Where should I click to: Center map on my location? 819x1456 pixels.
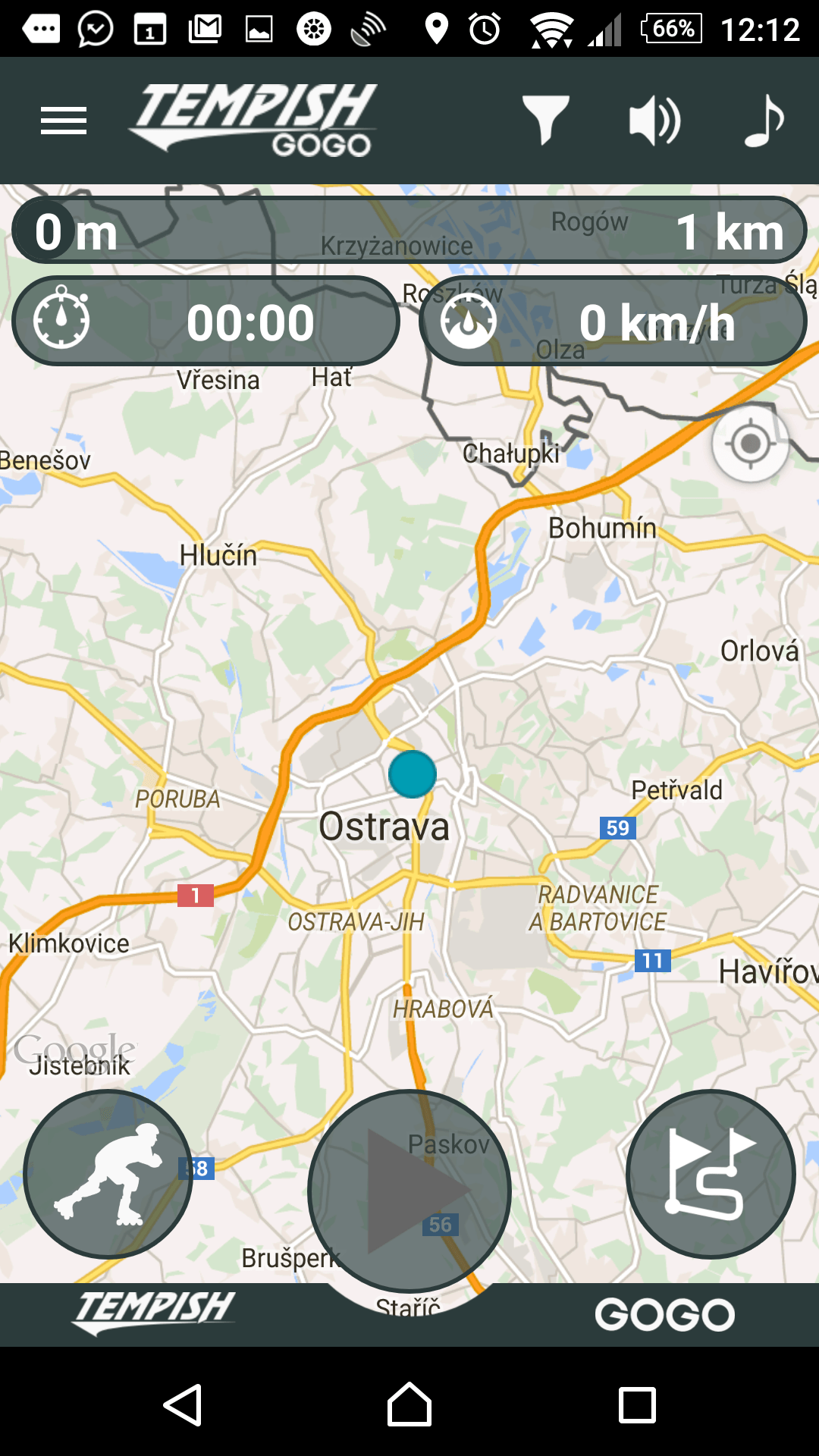750,444
